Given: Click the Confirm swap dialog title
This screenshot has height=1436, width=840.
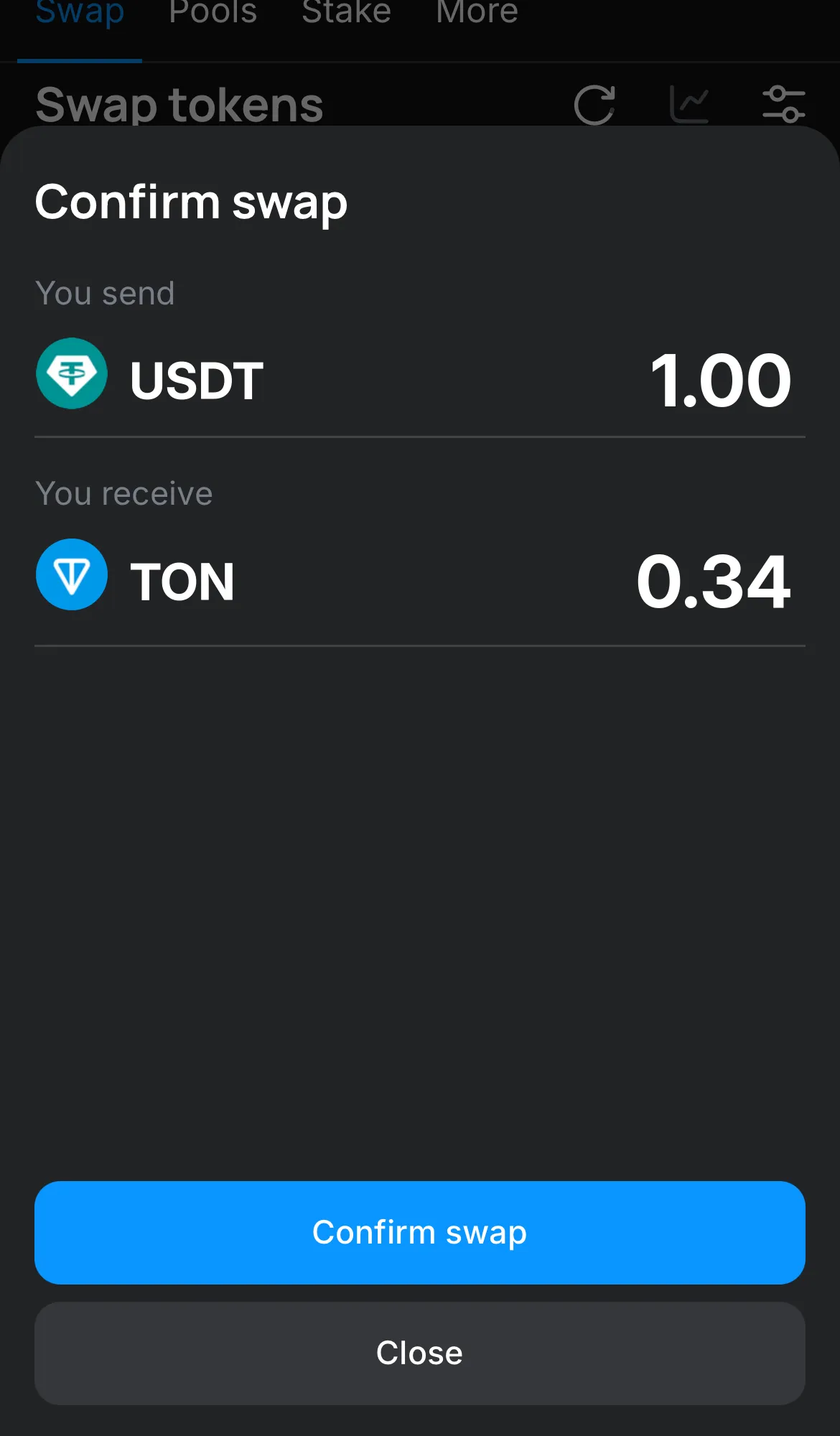Looking at the screenshot, I should pos(191,202).
